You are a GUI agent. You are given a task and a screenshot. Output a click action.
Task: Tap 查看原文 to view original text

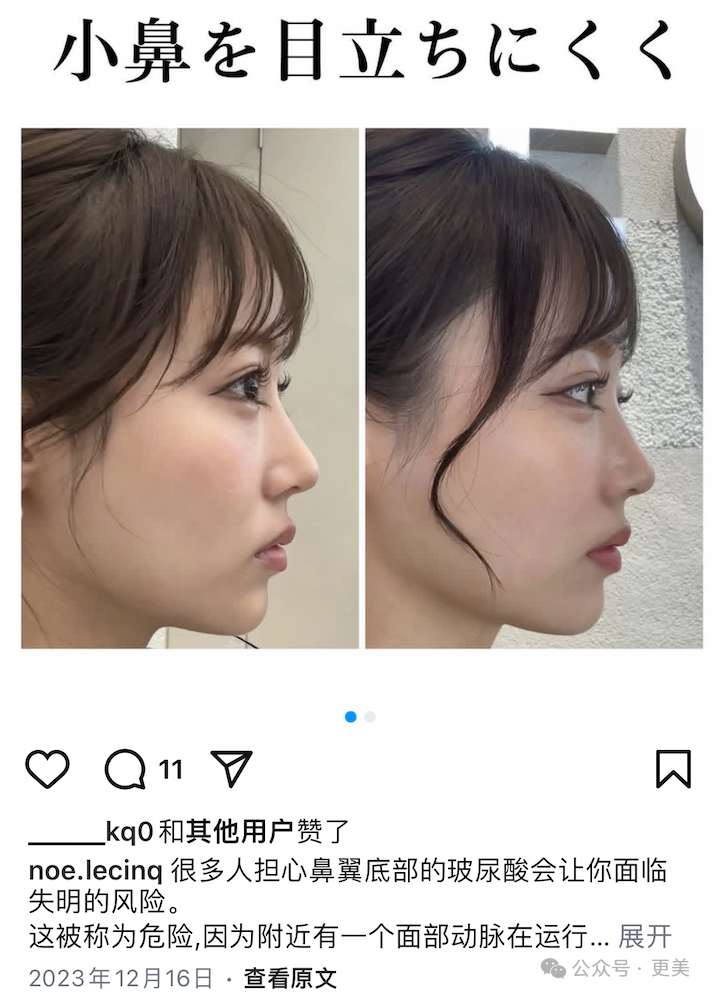(x=290, y=978)
